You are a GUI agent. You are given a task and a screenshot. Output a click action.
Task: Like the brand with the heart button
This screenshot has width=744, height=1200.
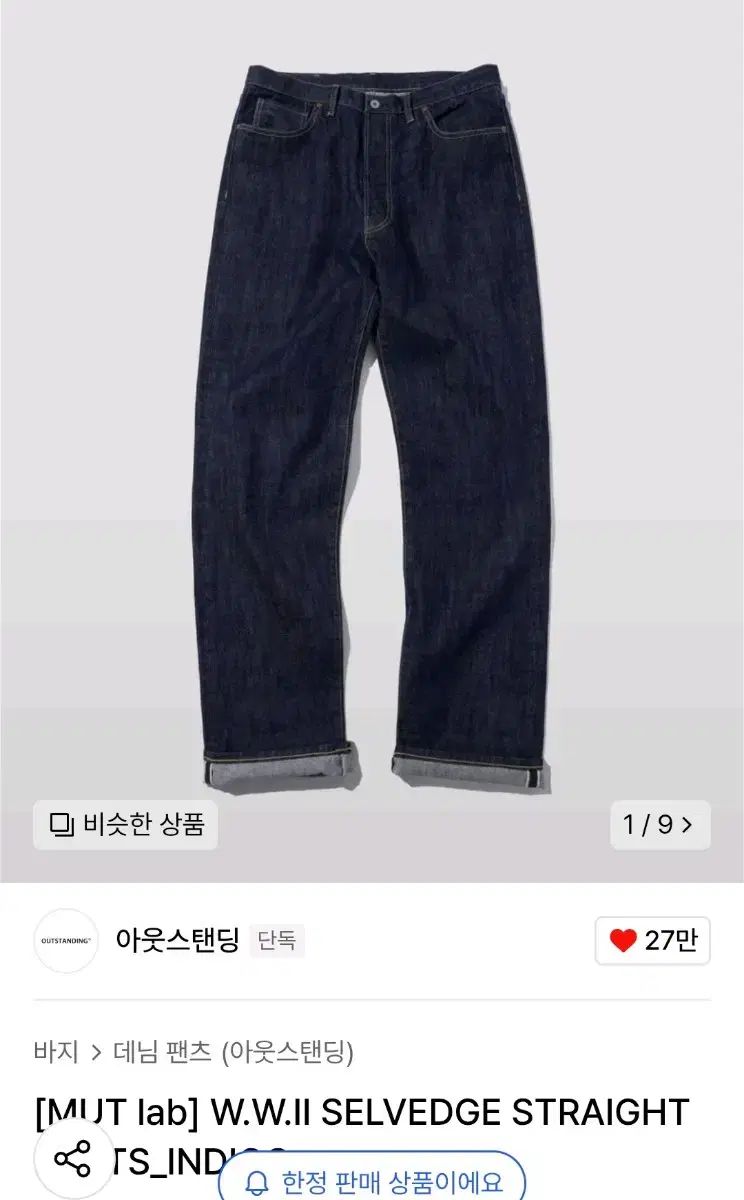(x=652, y=941)
